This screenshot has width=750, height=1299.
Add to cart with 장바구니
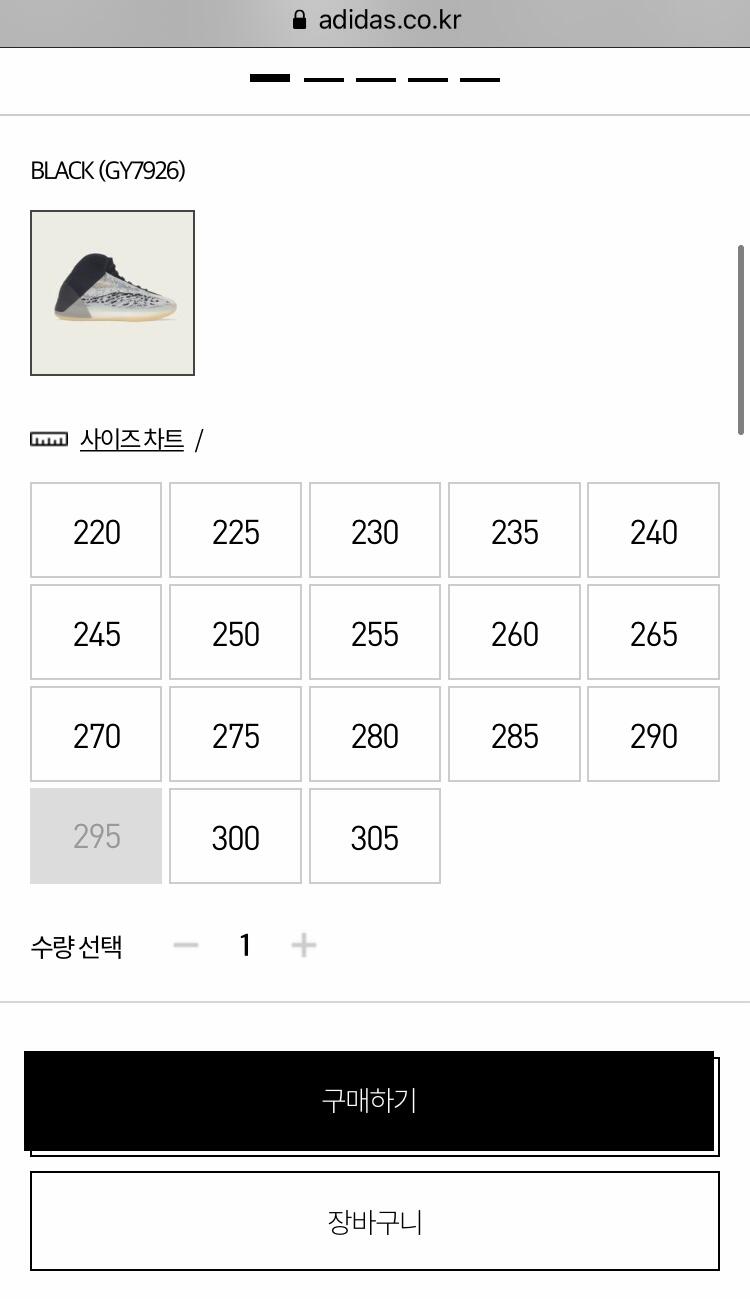point(375,1221)
